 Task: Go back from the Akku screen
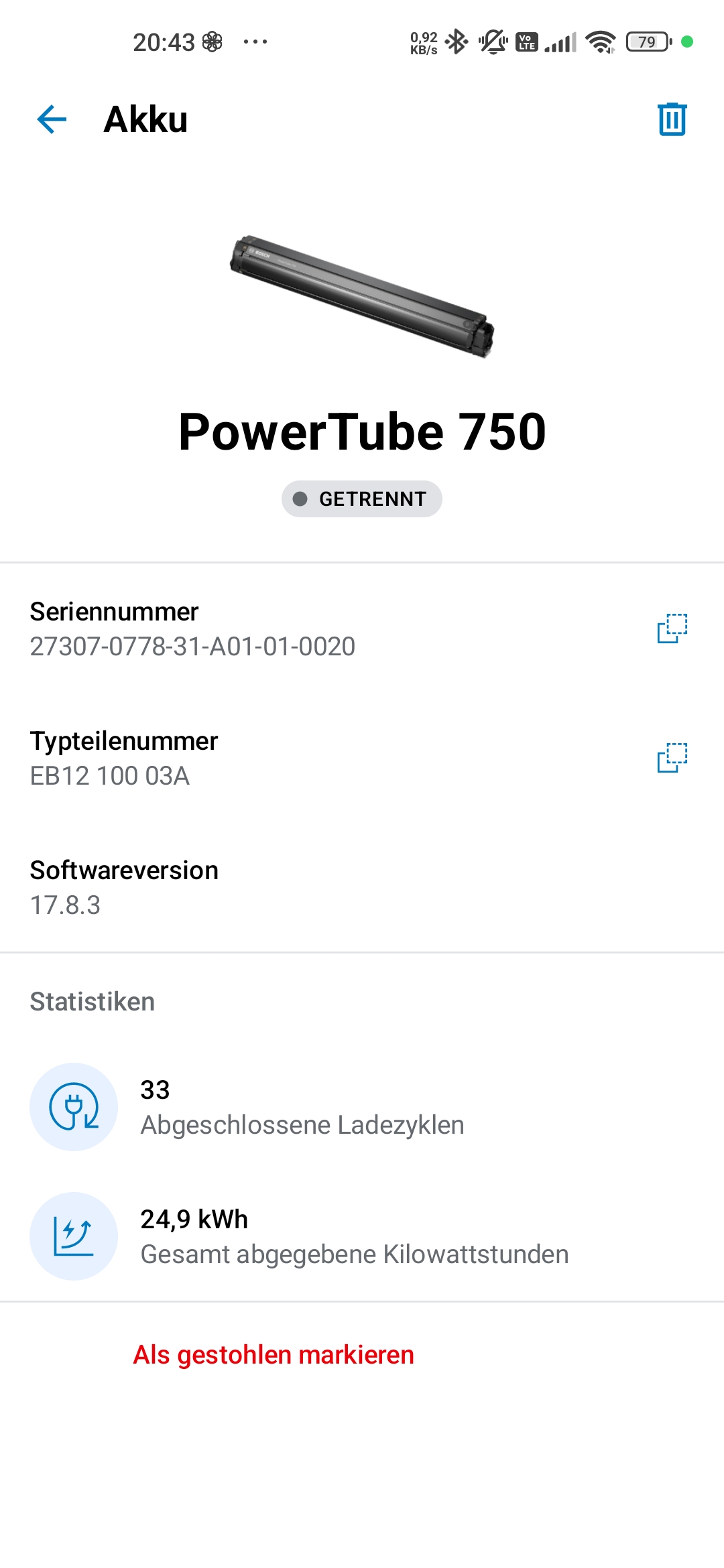(x=52, y=120)
